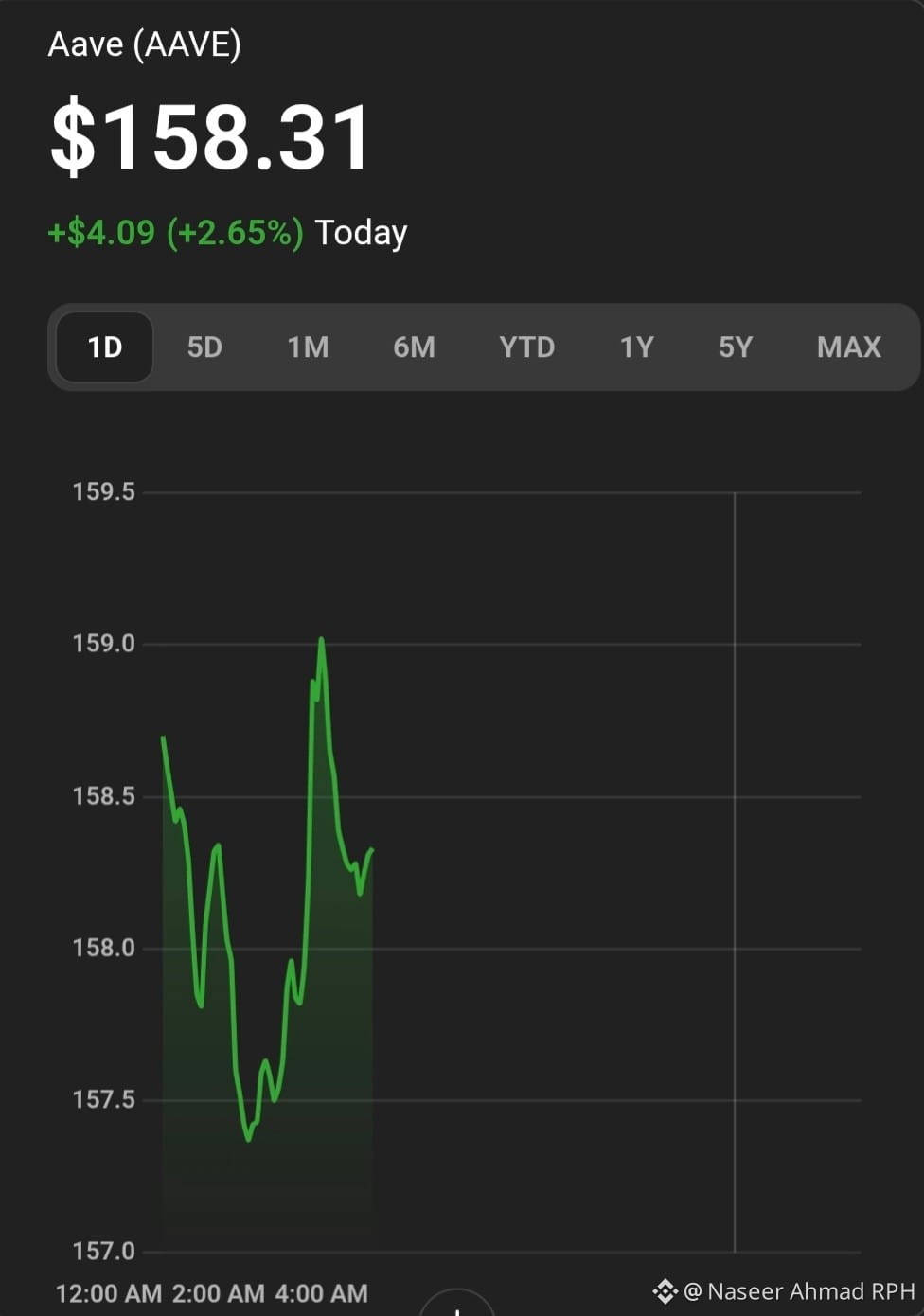Toggle the 1D time range selection
Screen dimensions: 924x1316
104,347
